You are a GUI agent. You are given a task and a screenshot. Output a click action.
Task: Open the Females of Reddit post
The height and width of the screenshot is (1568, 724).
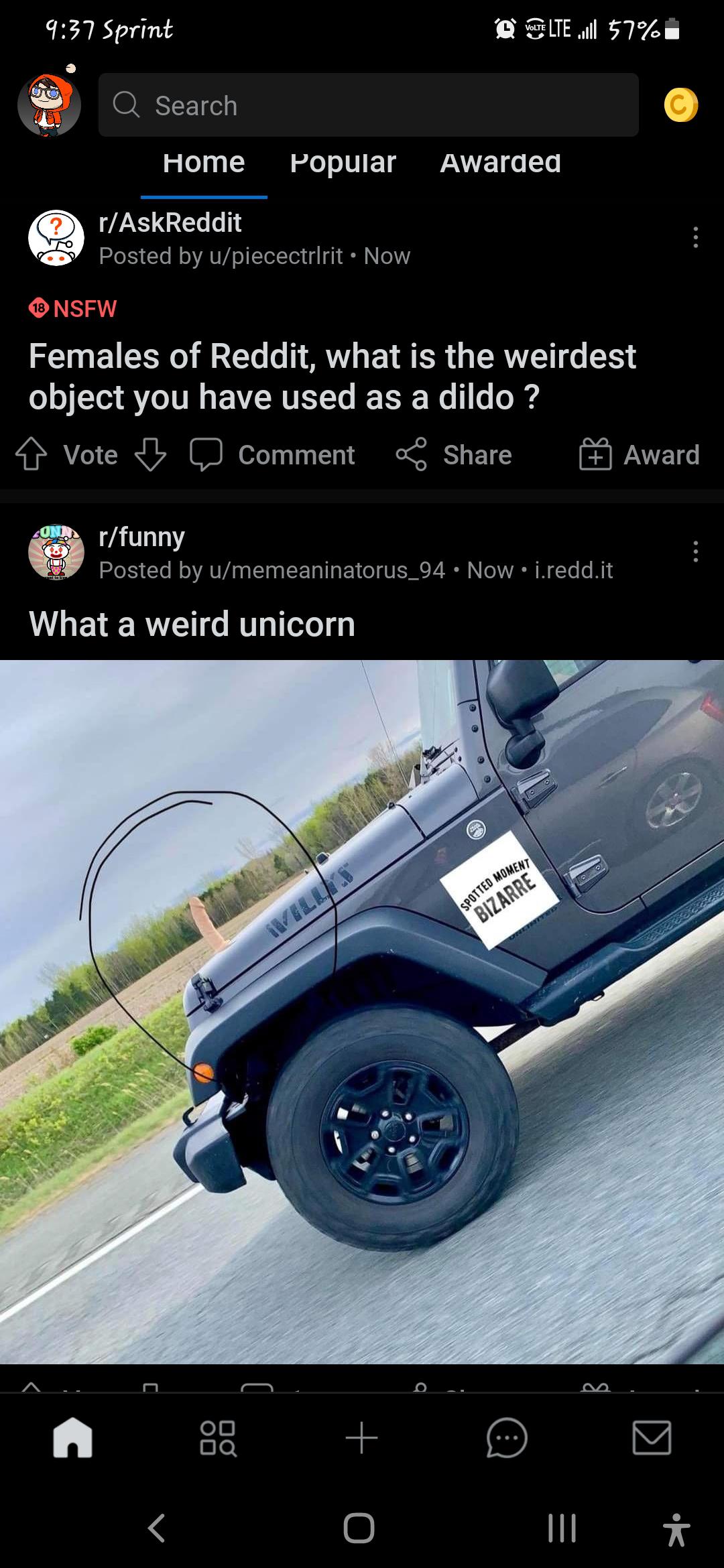coord(332,376)
